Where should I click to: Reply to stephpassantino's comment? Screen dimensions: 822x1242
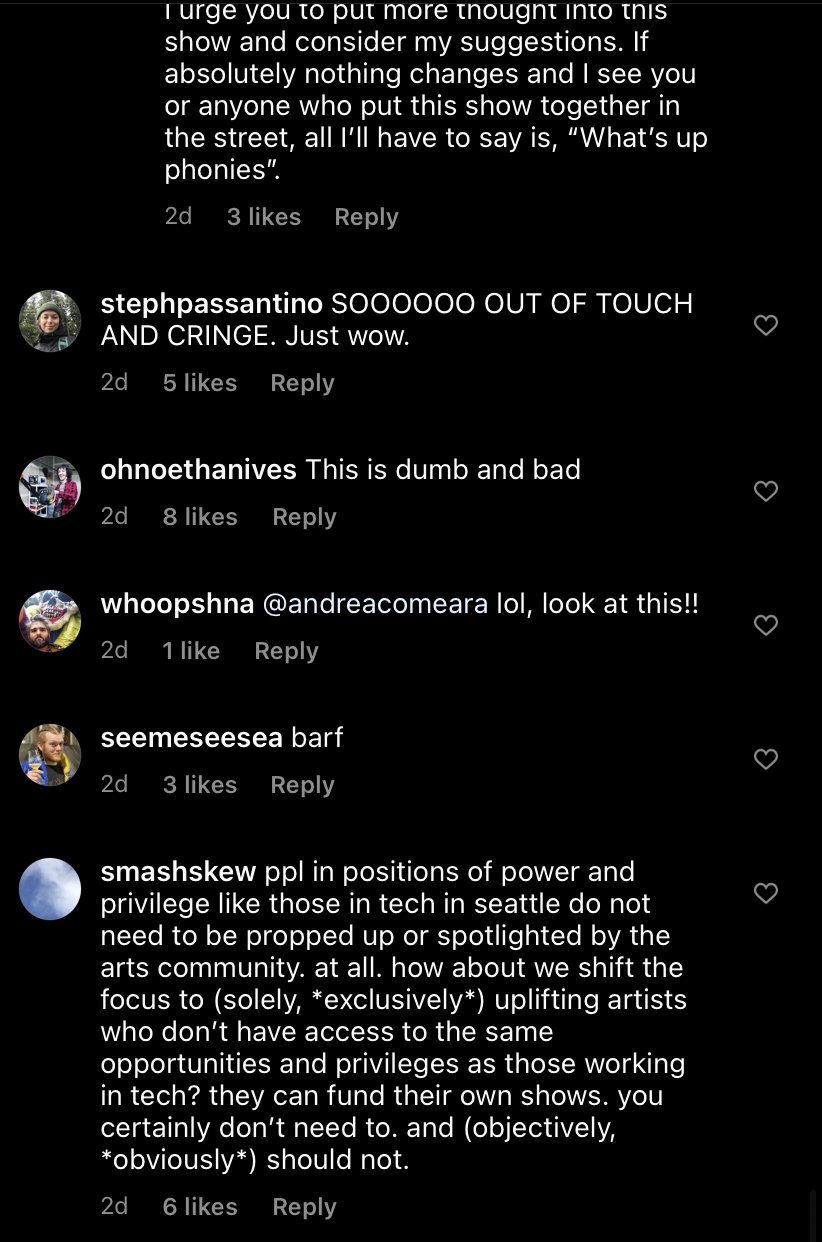(x=302, y=383)
